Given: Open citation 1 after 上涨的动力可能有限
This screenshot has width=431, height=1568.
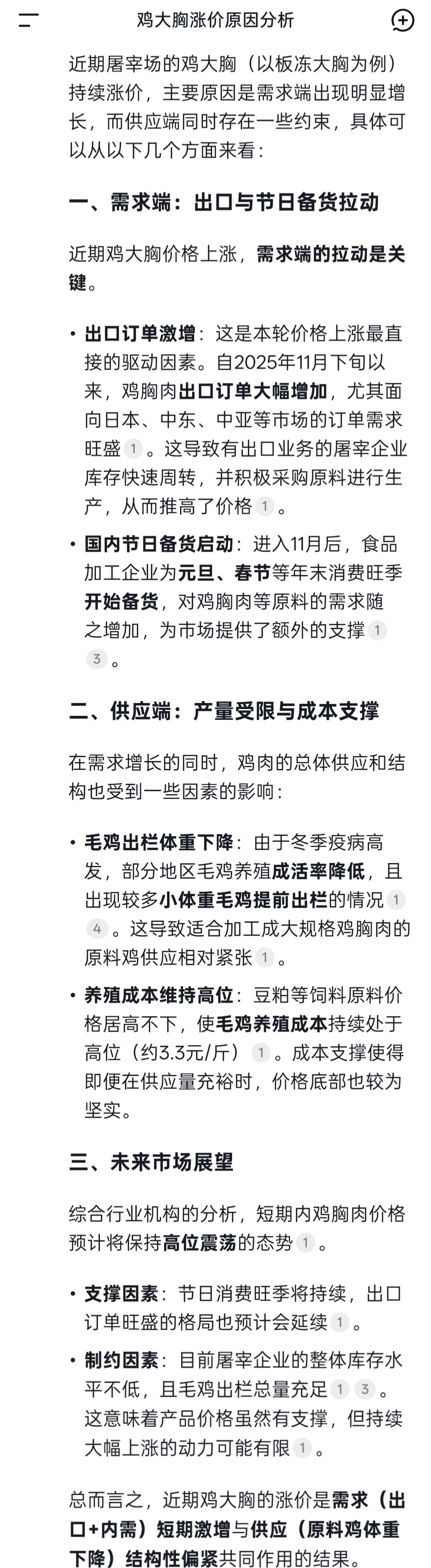Looking at the screenshot, I should click(x=302, y=1448).
